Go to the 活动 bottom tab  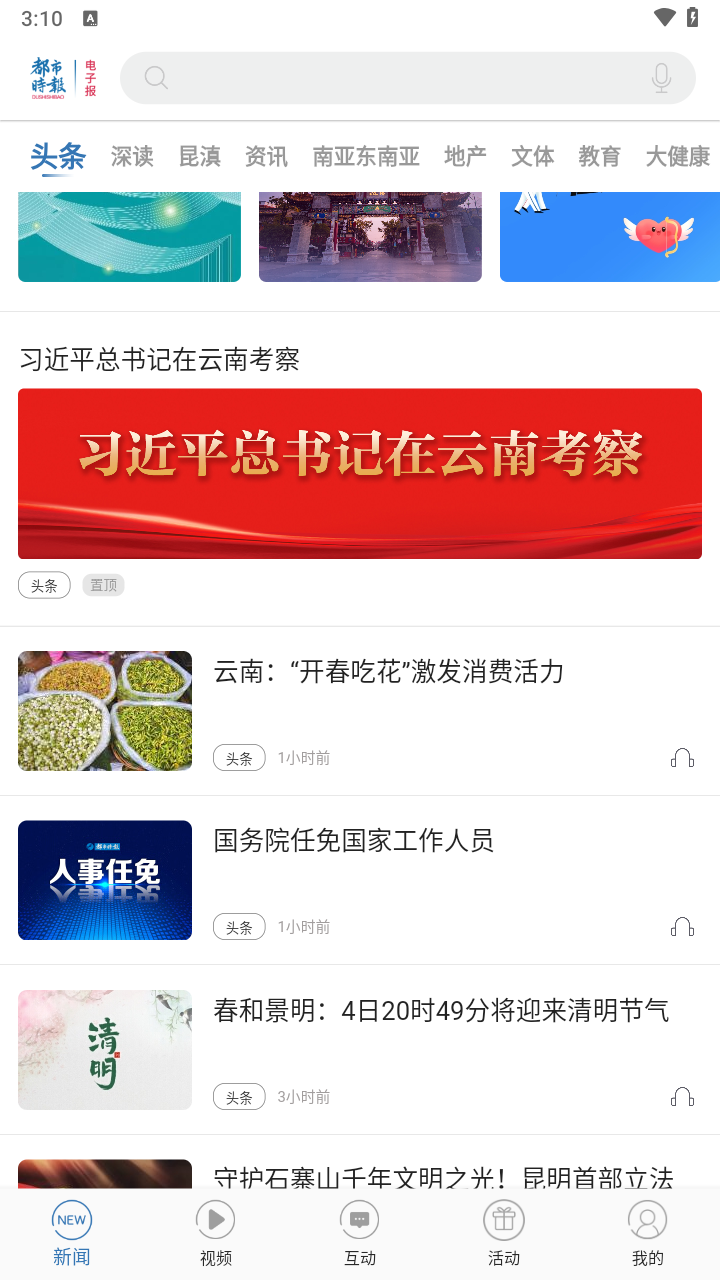click(x=504, y=1234)
